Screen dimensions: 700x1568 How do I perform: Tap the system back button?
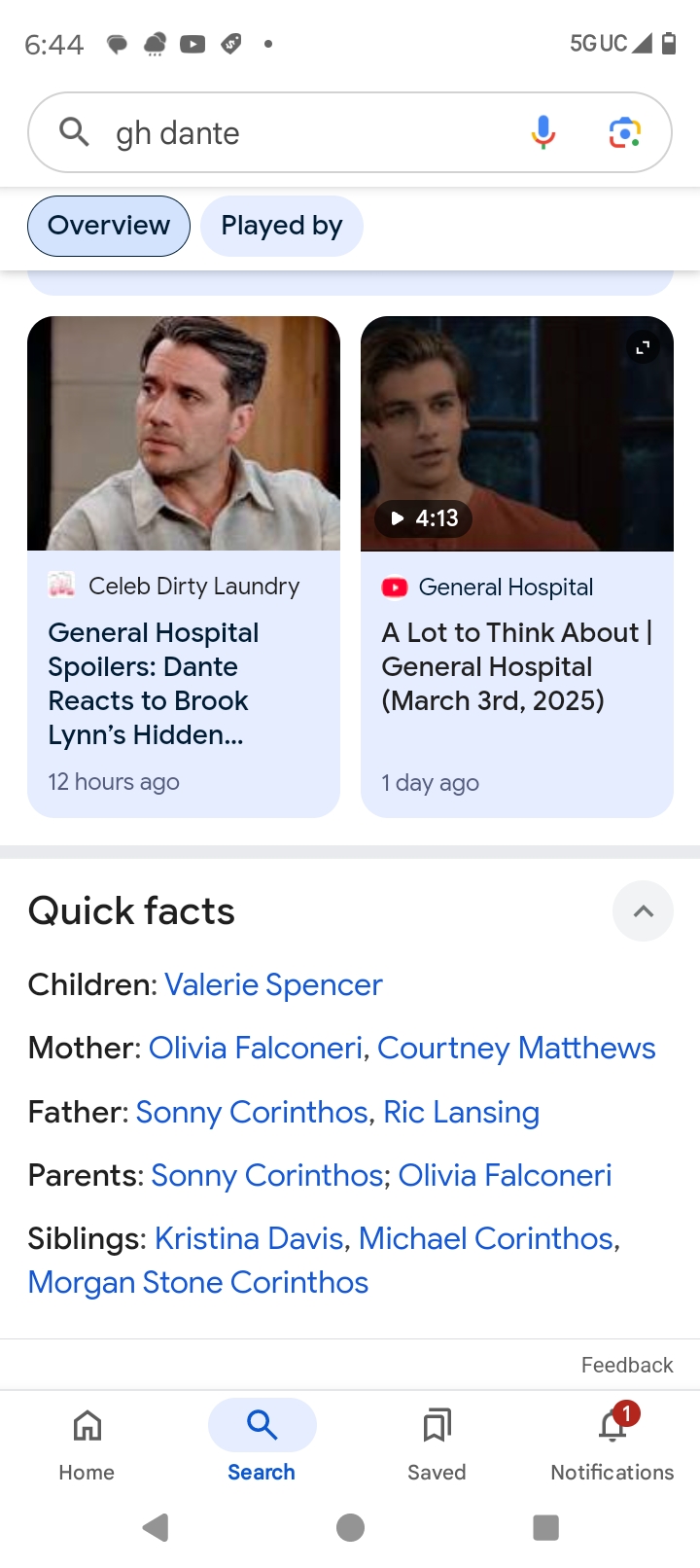pyautogui.click(x=156, y=1528)
